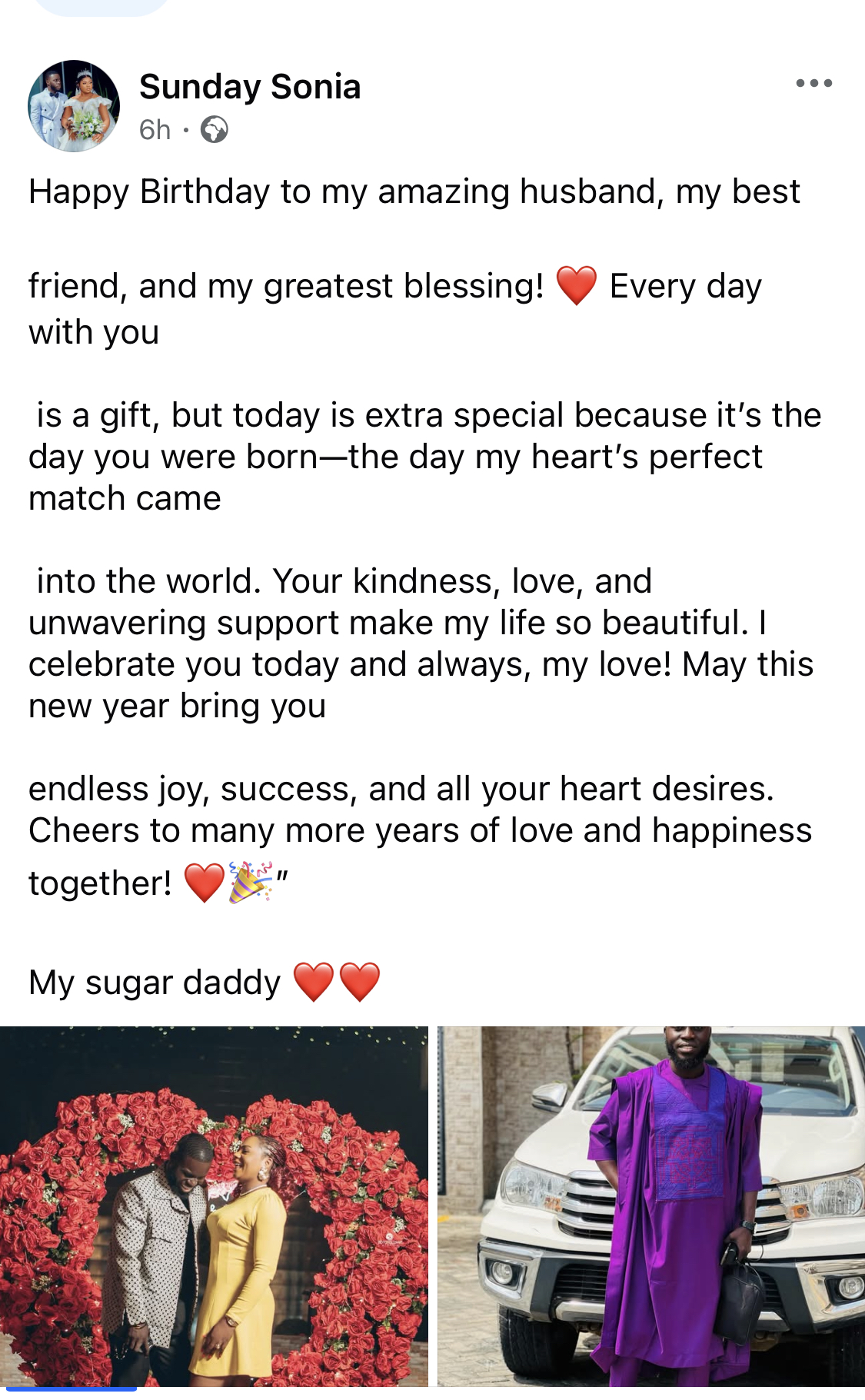The width and height of the screenshot is (865, 1400).
Task: Check the public audience globe icon
Action: 214,130
